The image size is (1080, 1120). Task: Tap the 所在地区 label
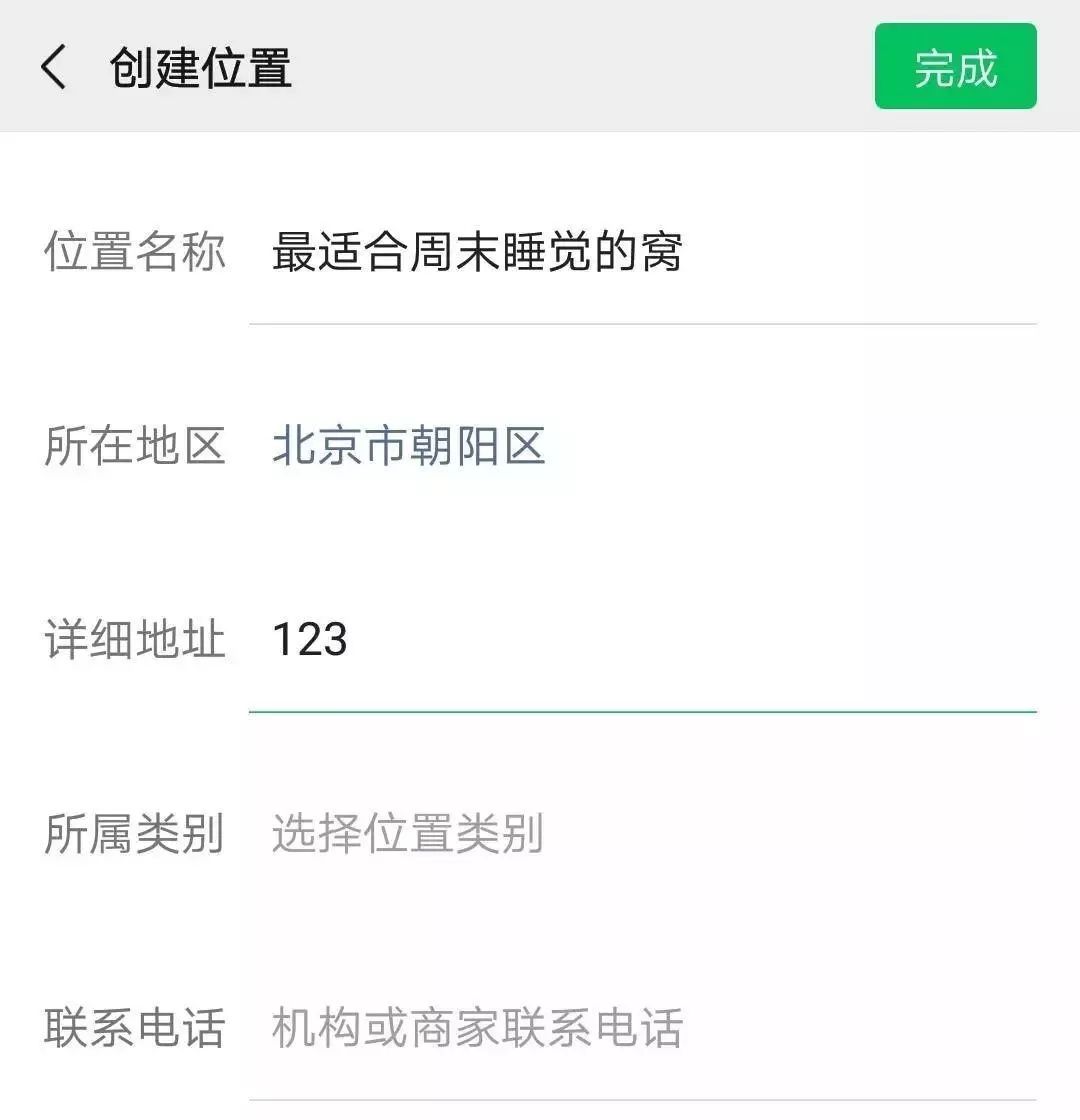click(136, 447)
